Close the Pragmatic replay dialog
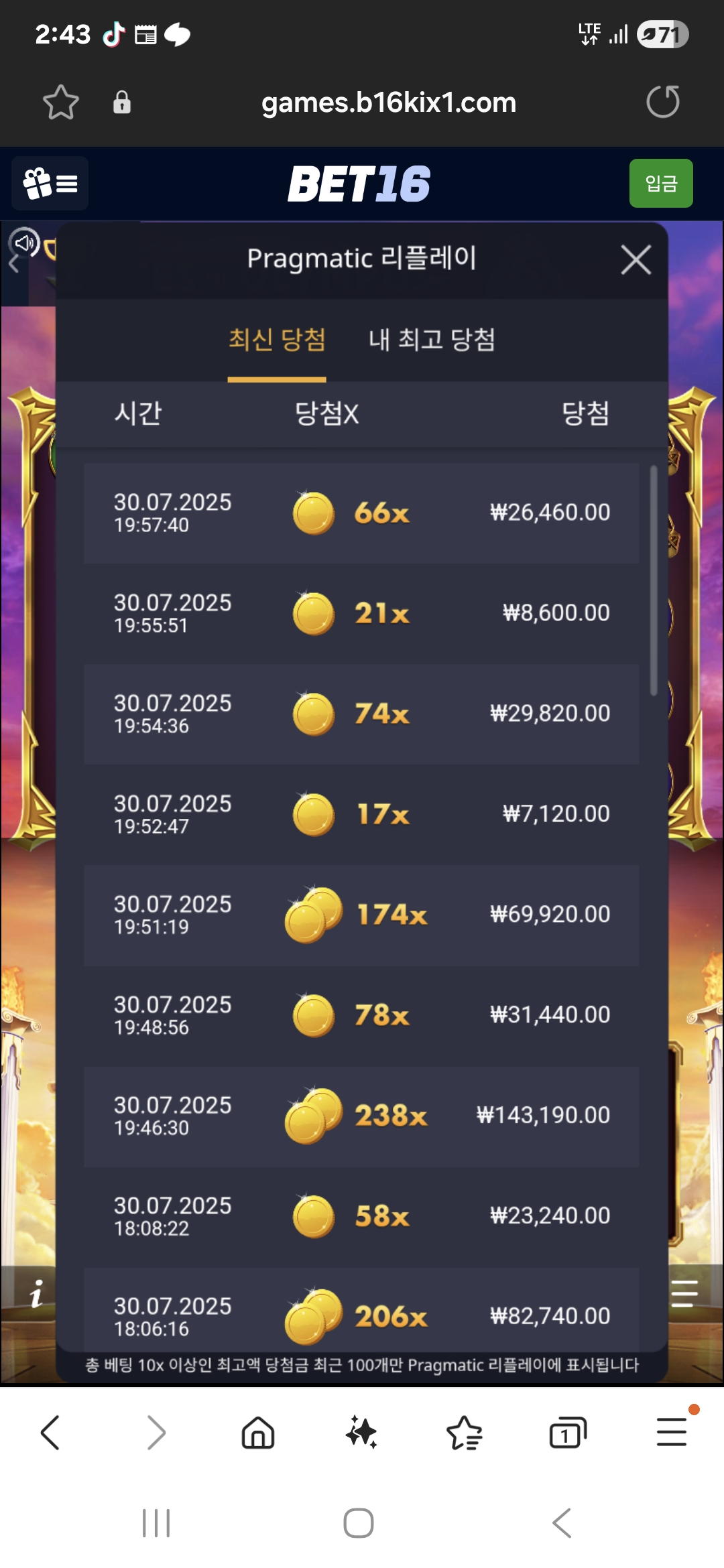 click(x=636, y=260)
